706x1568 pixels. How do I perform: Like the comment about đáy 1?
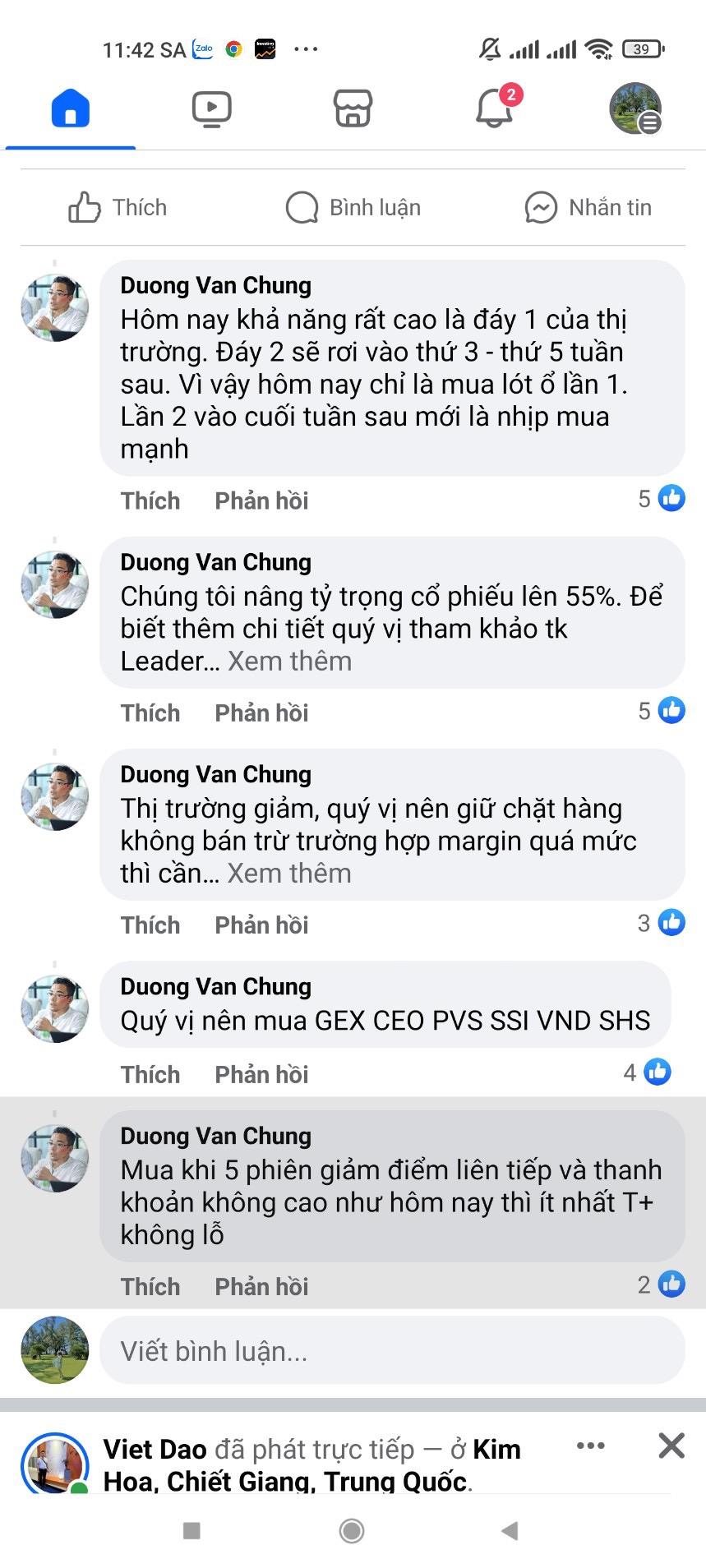point(150,500)
